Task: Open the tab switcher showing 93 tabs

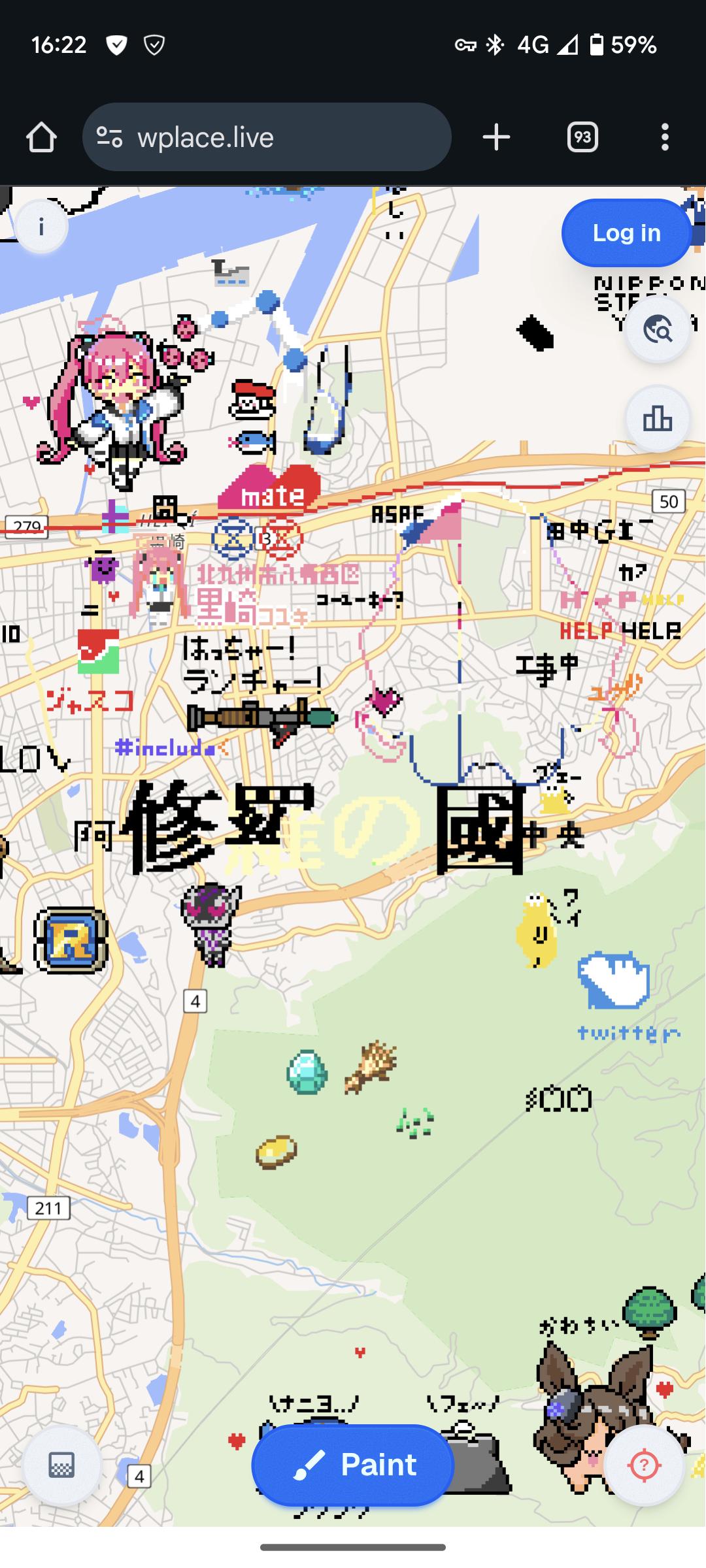Action: point(582,138)
